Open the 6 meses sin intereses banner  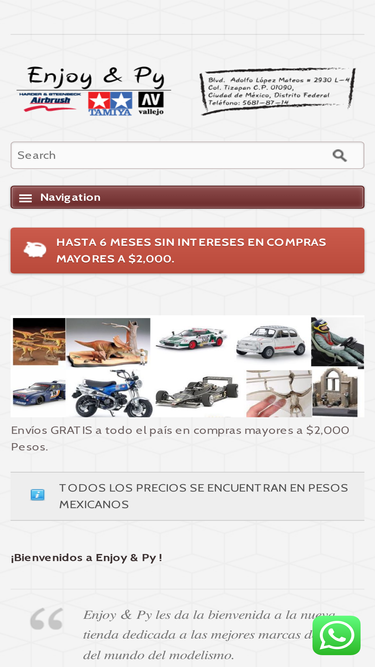click(x=188, y=250)
